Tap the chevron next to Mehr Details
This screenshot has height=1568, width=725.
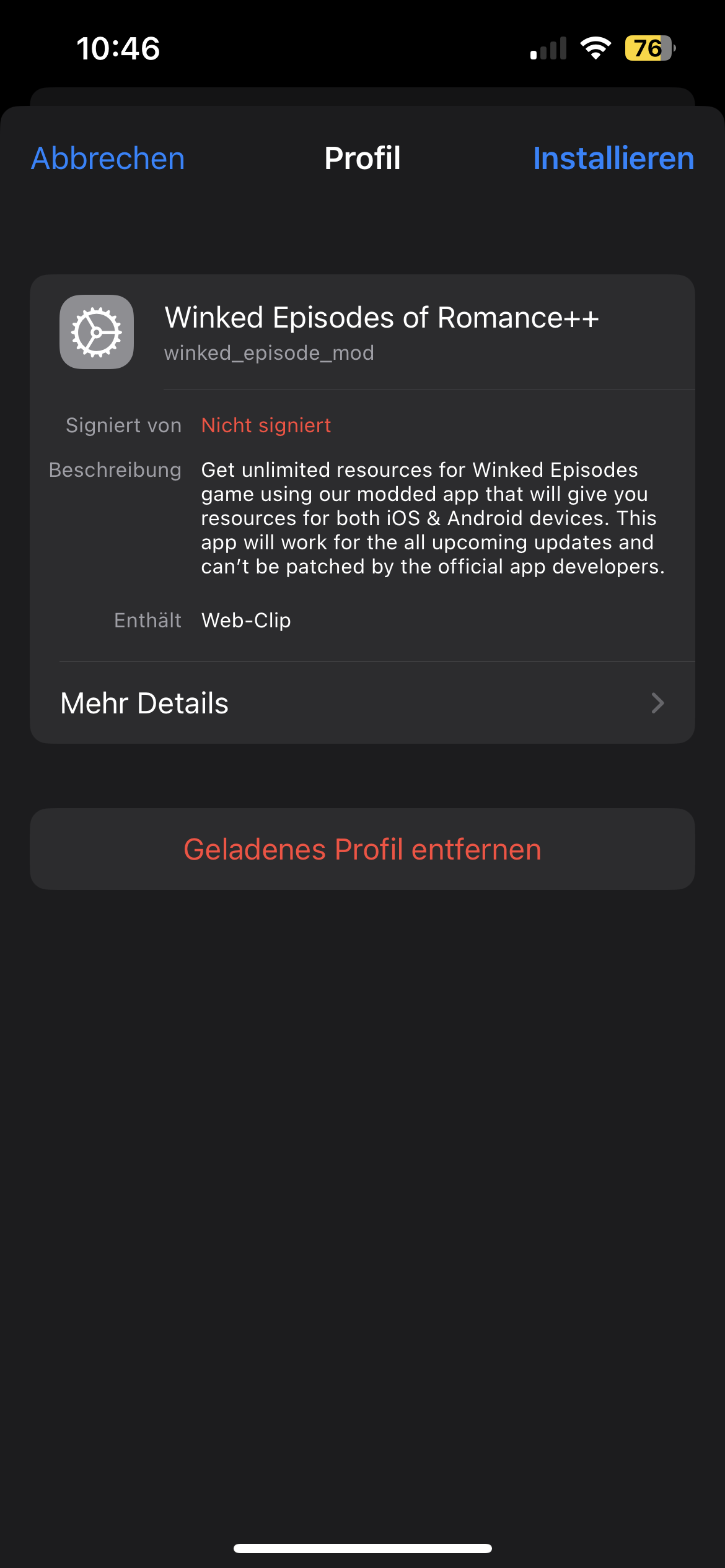coord(658,703)
